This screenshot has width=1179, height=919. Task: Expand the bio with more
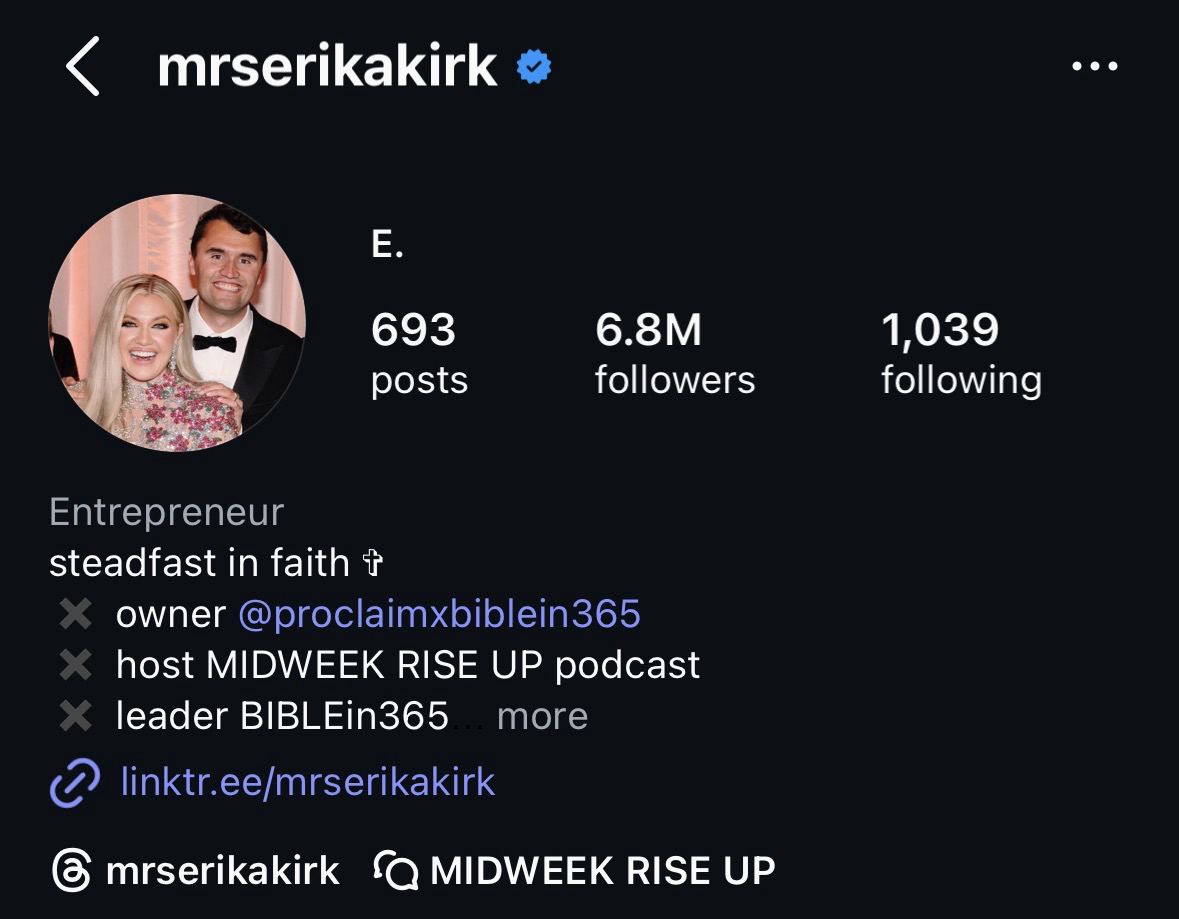(x=542, y=716)
